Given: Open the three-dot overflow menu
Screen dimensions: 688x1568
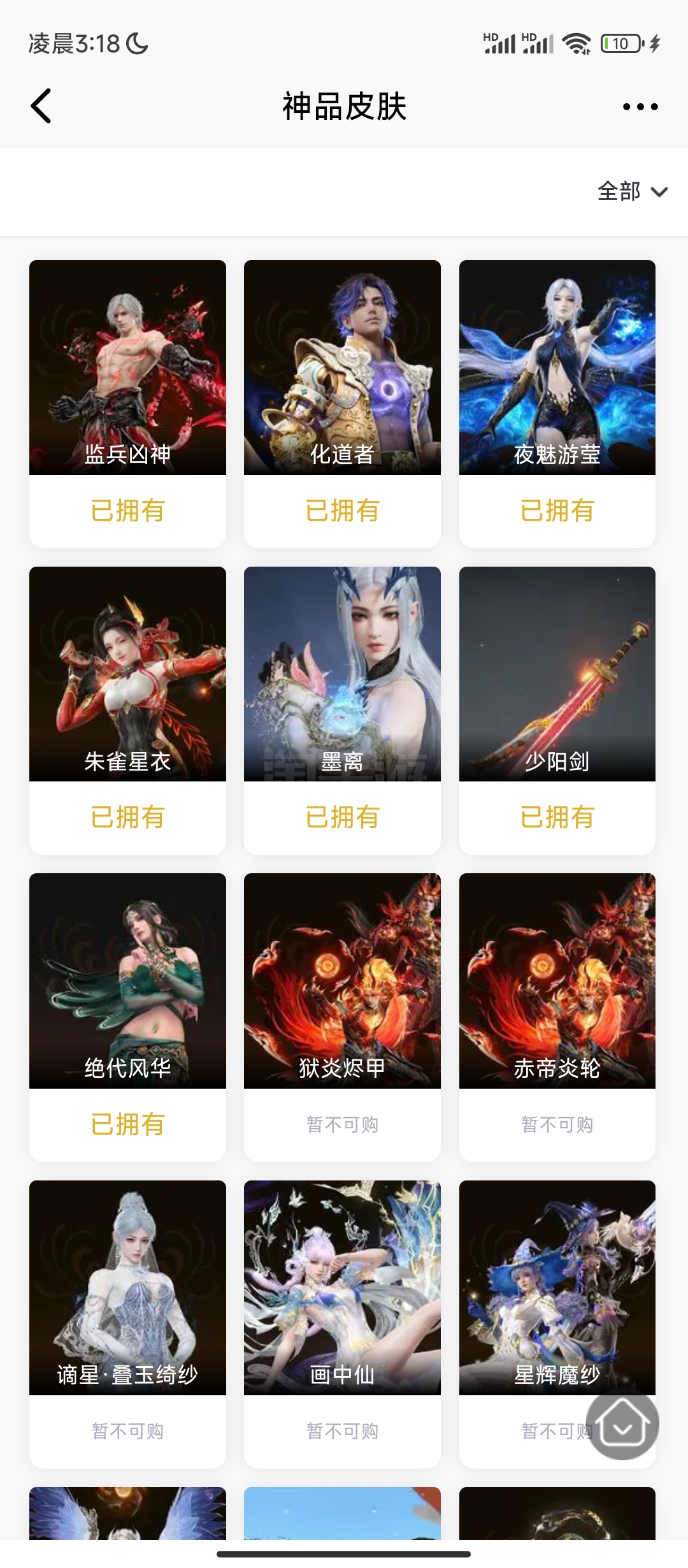Looking at the screenshot, I should coord(640,106).
